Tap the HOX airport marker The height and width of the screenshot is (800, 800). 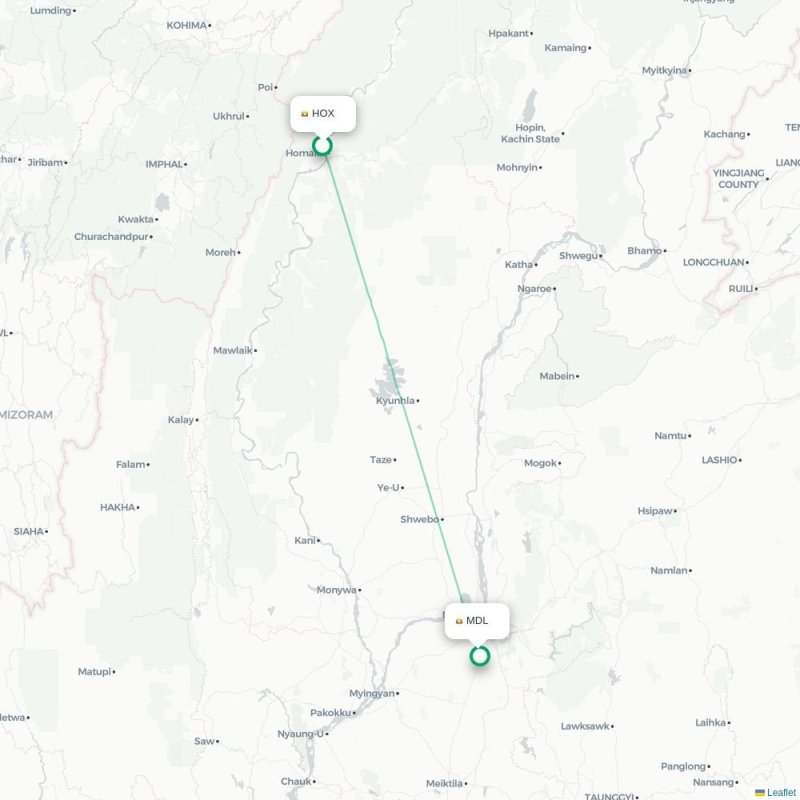tap(322, 146)
